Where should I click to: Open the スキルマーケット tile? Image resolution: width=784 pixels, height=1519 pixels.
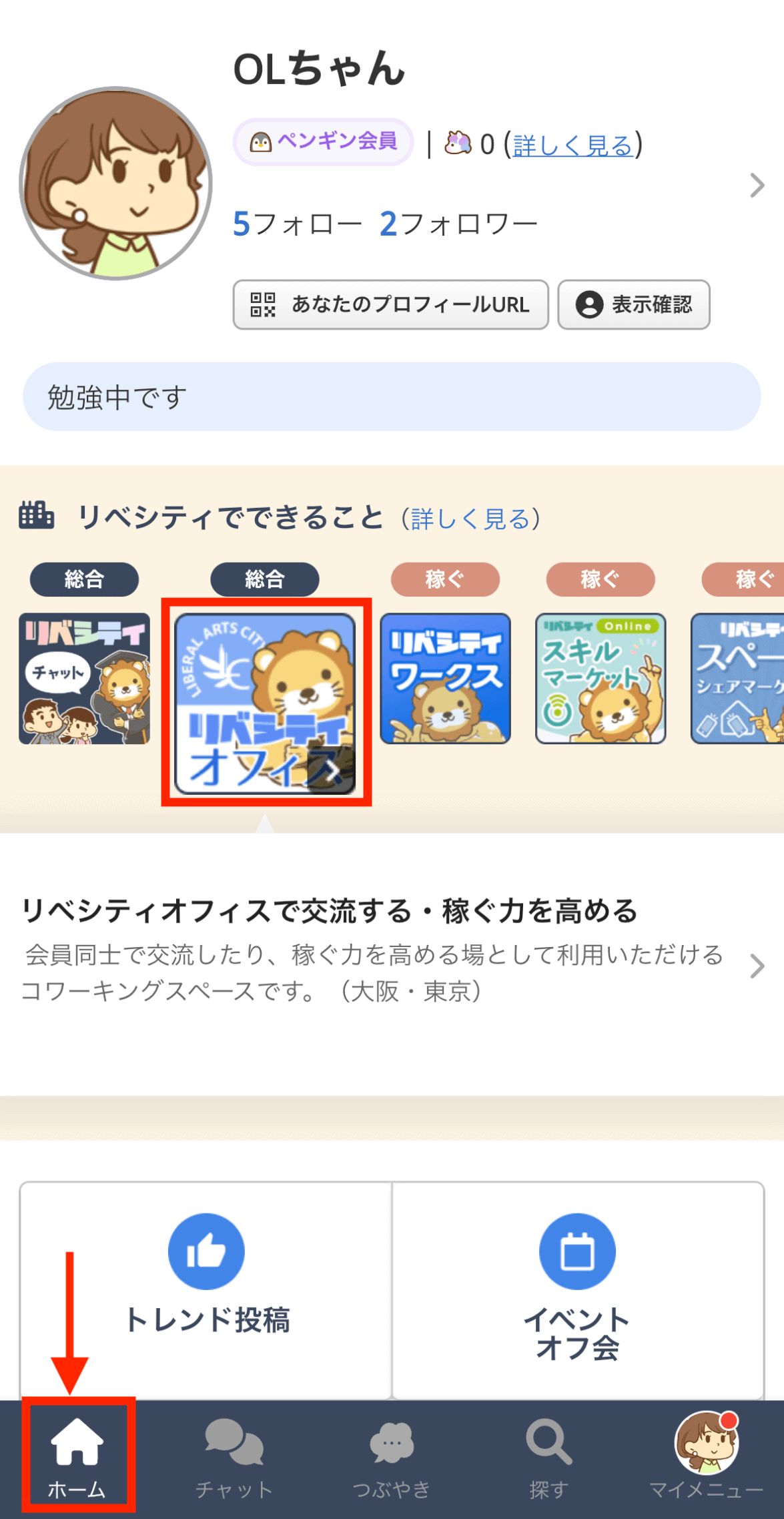coord(601,678)
